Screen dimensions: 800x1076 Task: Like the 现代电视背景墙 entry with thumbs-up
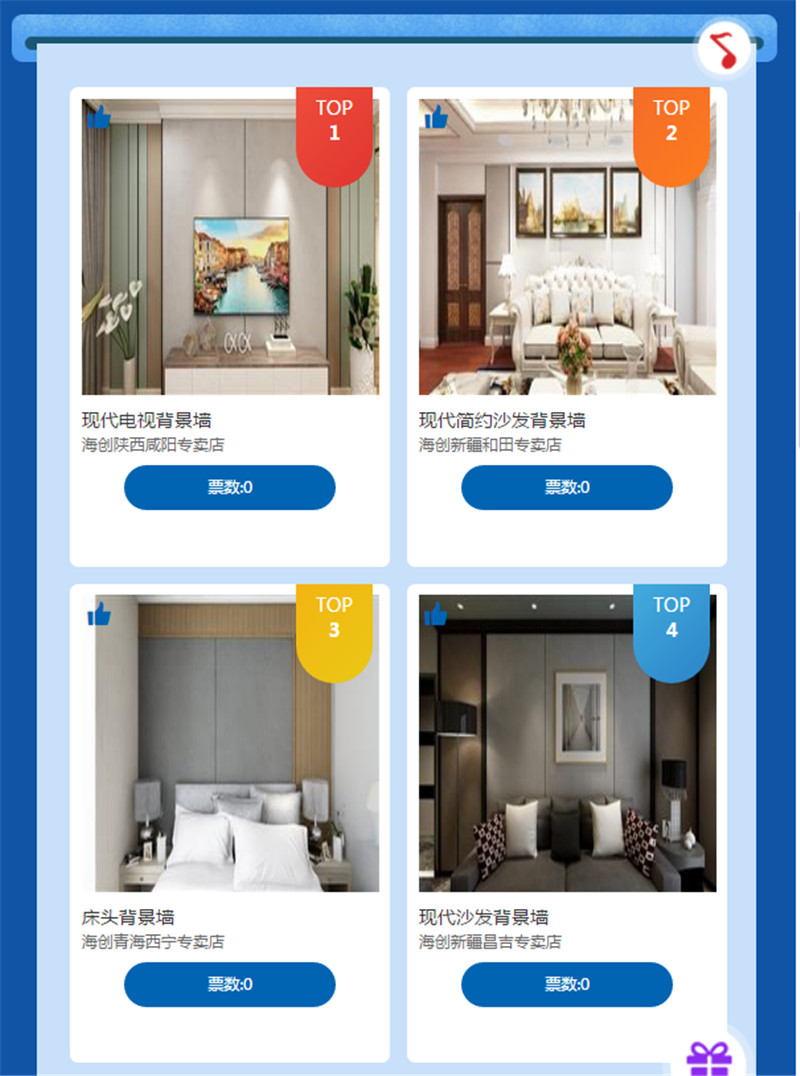tap(98, 118)
